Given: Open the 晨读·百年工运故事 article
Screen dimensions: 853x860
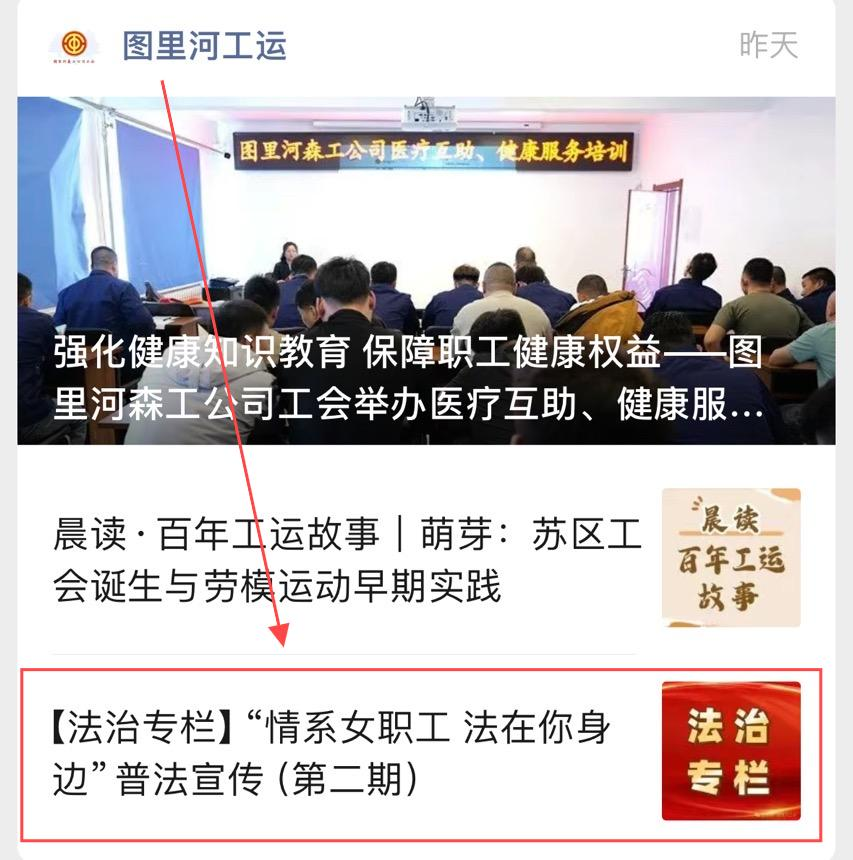Looking at the screenshot, I should tap(347, 561).
